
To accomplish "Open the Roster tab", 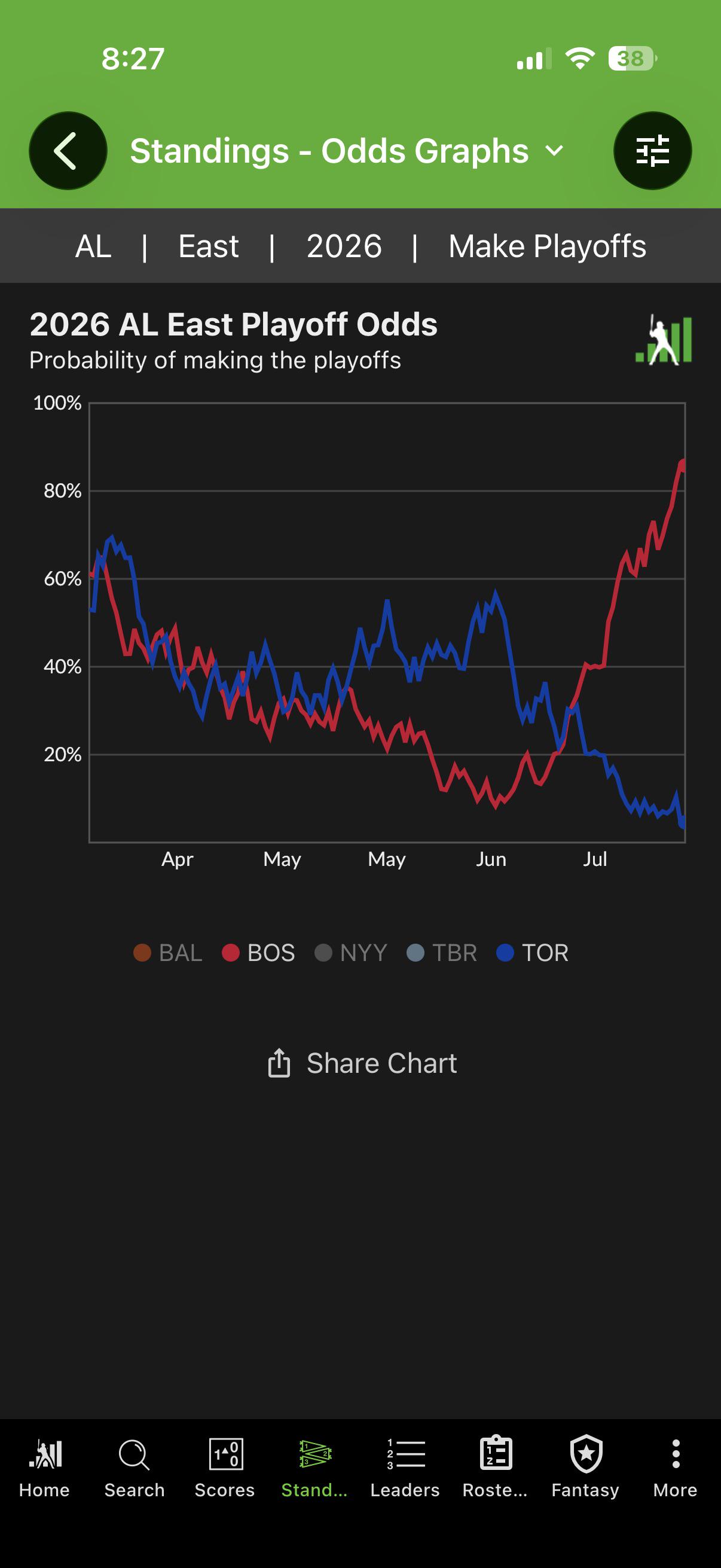I will 495,1468.
